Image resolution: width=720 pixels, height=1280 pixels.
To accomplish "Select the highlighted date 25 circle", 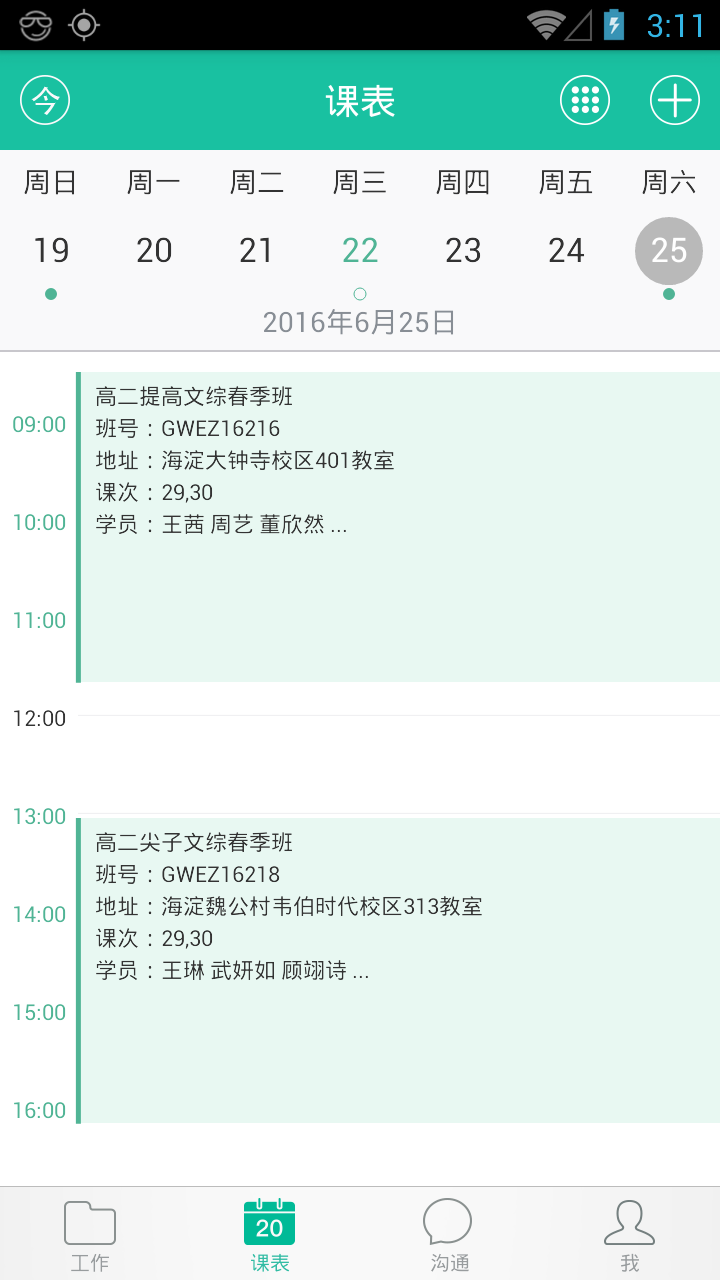I will [668, 250].
